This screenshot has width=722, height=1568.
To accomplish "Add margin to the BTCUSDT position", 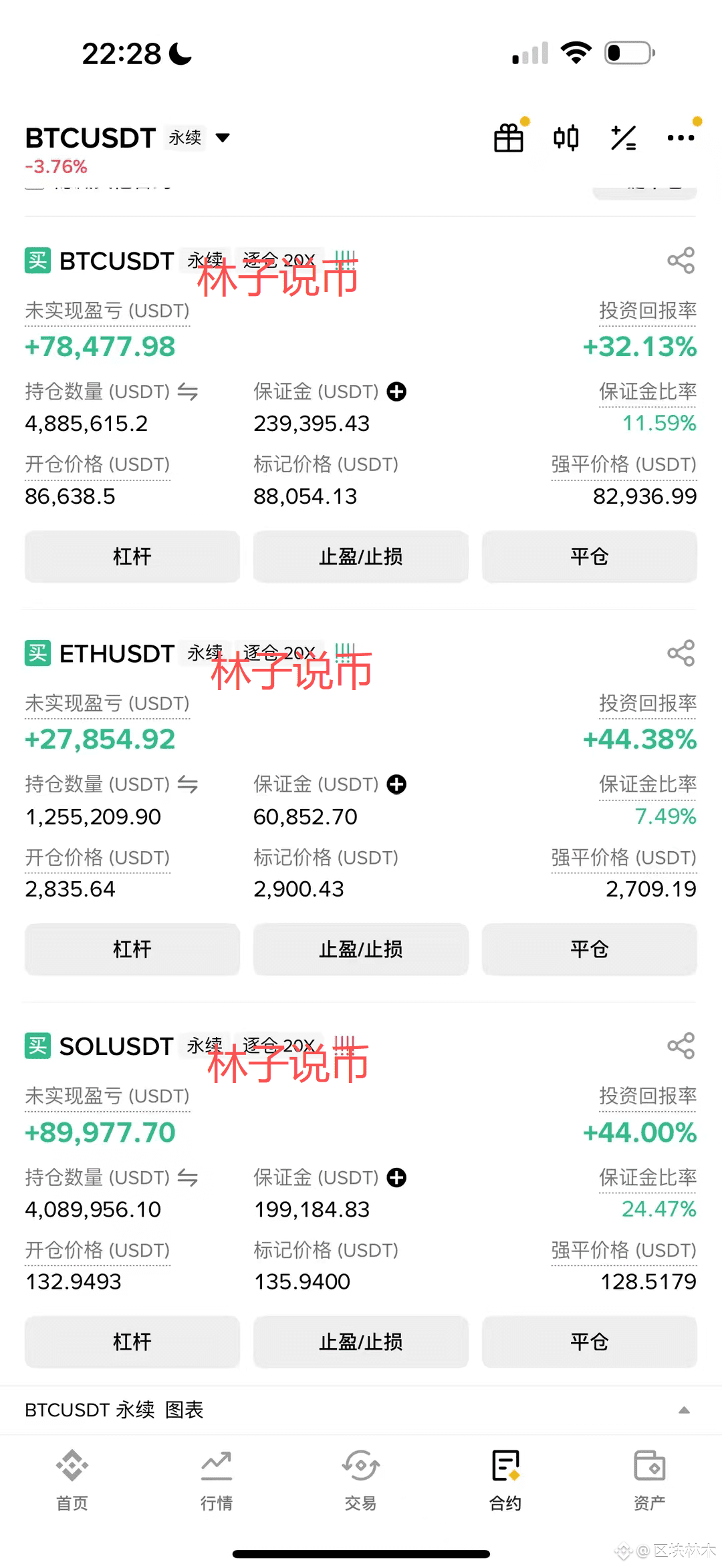I will click(x=396, y=391).
